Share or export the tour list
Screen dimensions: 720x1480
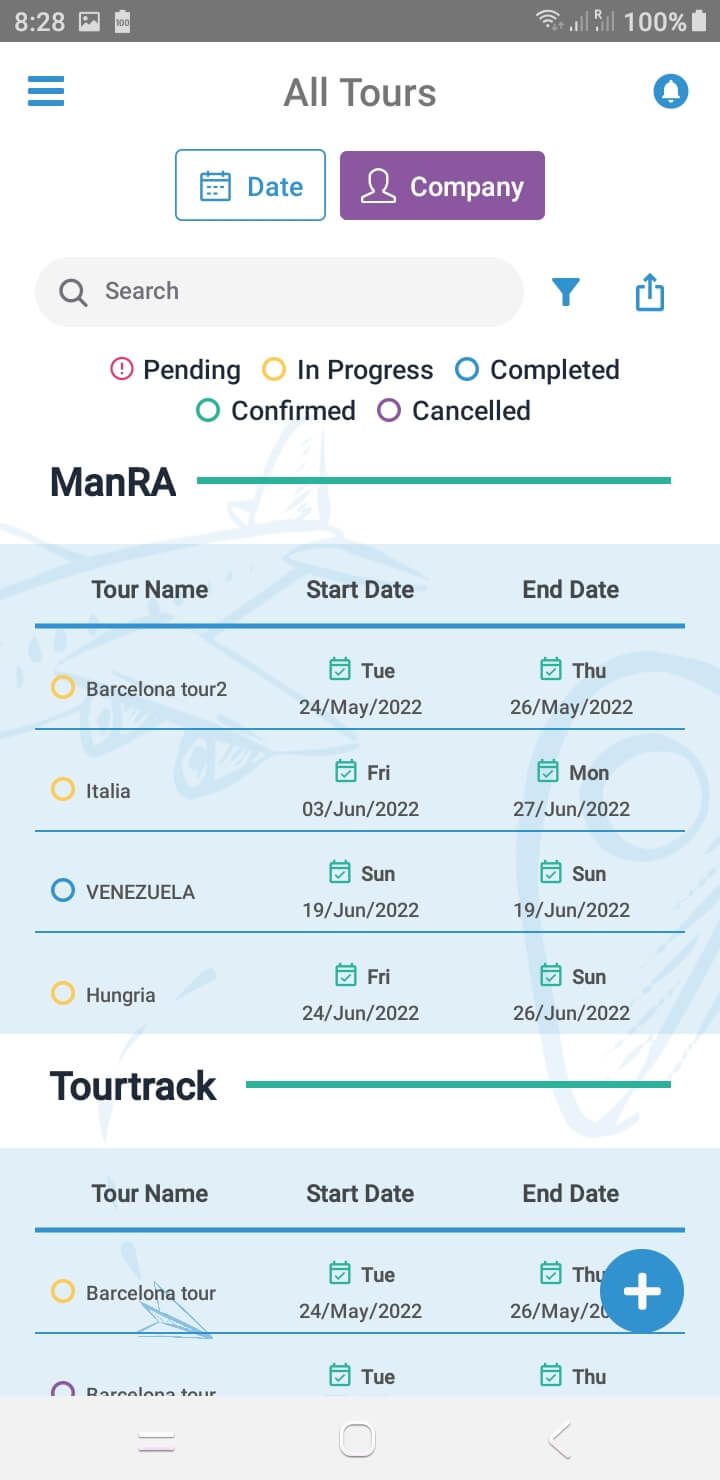(650, 292)
